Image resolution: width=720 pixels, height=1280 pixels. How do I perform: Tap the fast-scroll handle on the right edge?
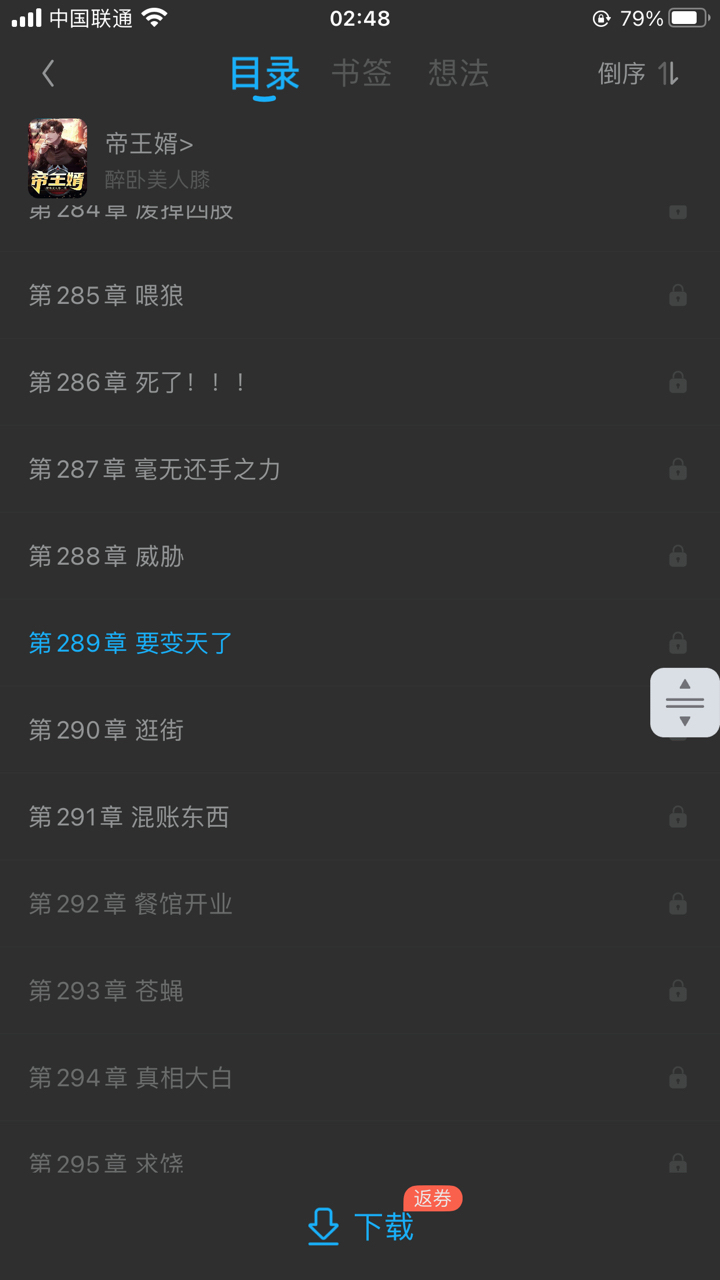(684, 702)
